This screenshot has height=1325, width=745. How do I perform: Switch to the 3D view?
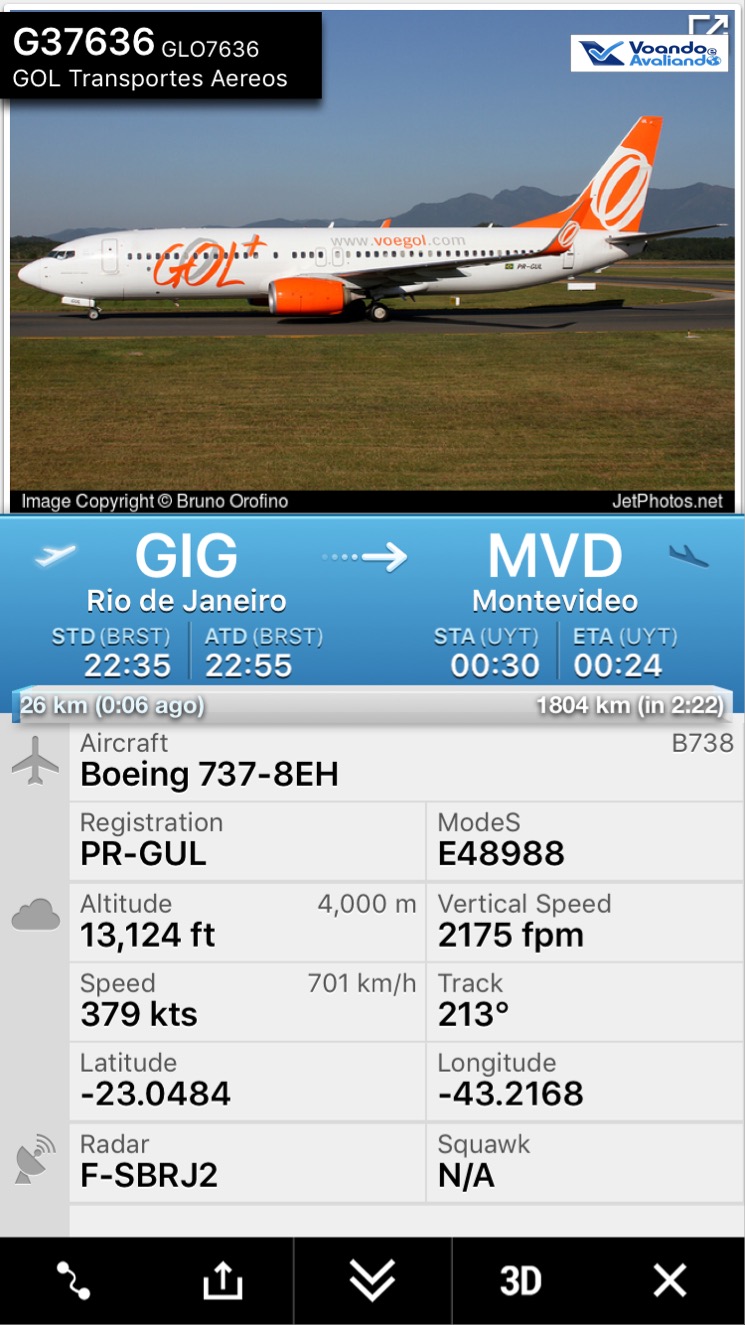520,1280
